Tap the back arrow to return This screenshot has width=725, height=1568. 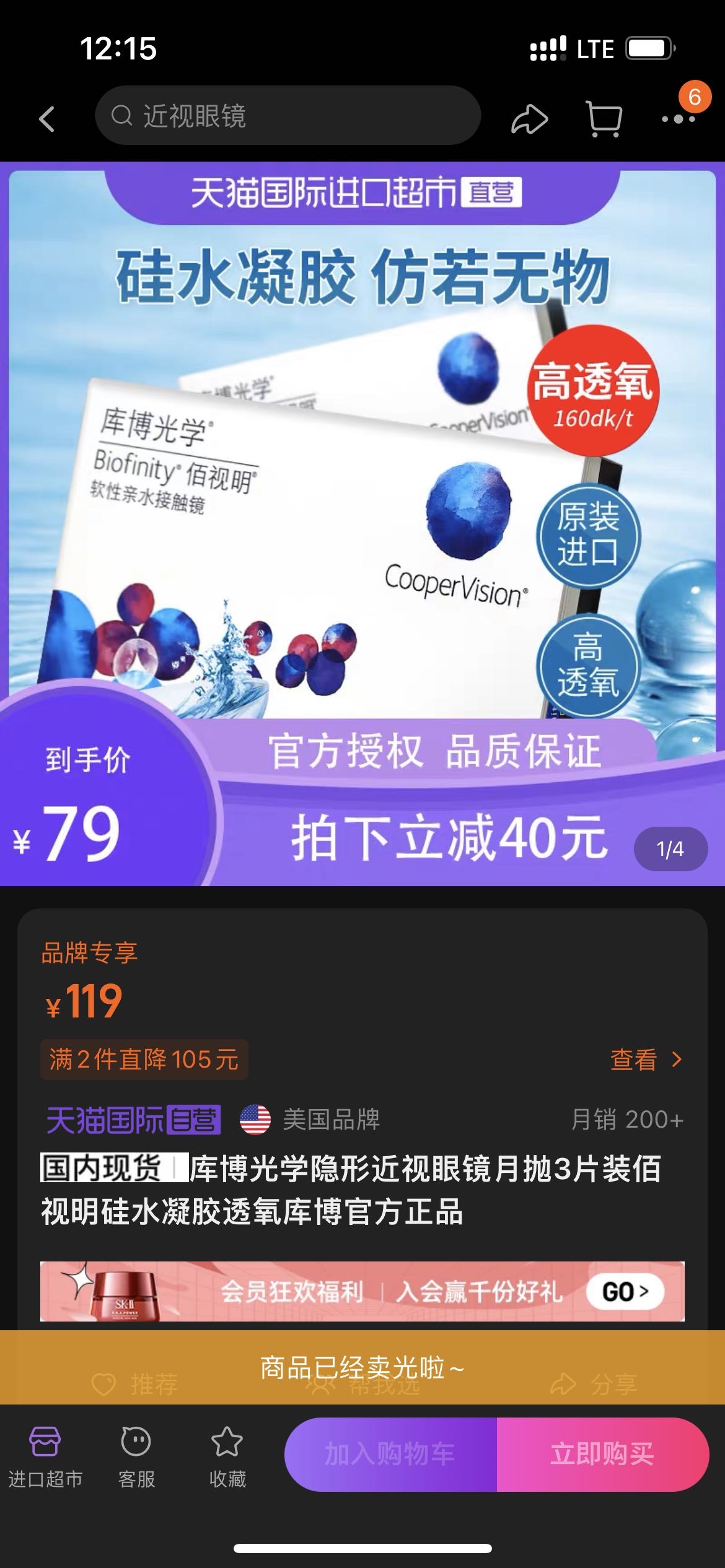(47, 119)
